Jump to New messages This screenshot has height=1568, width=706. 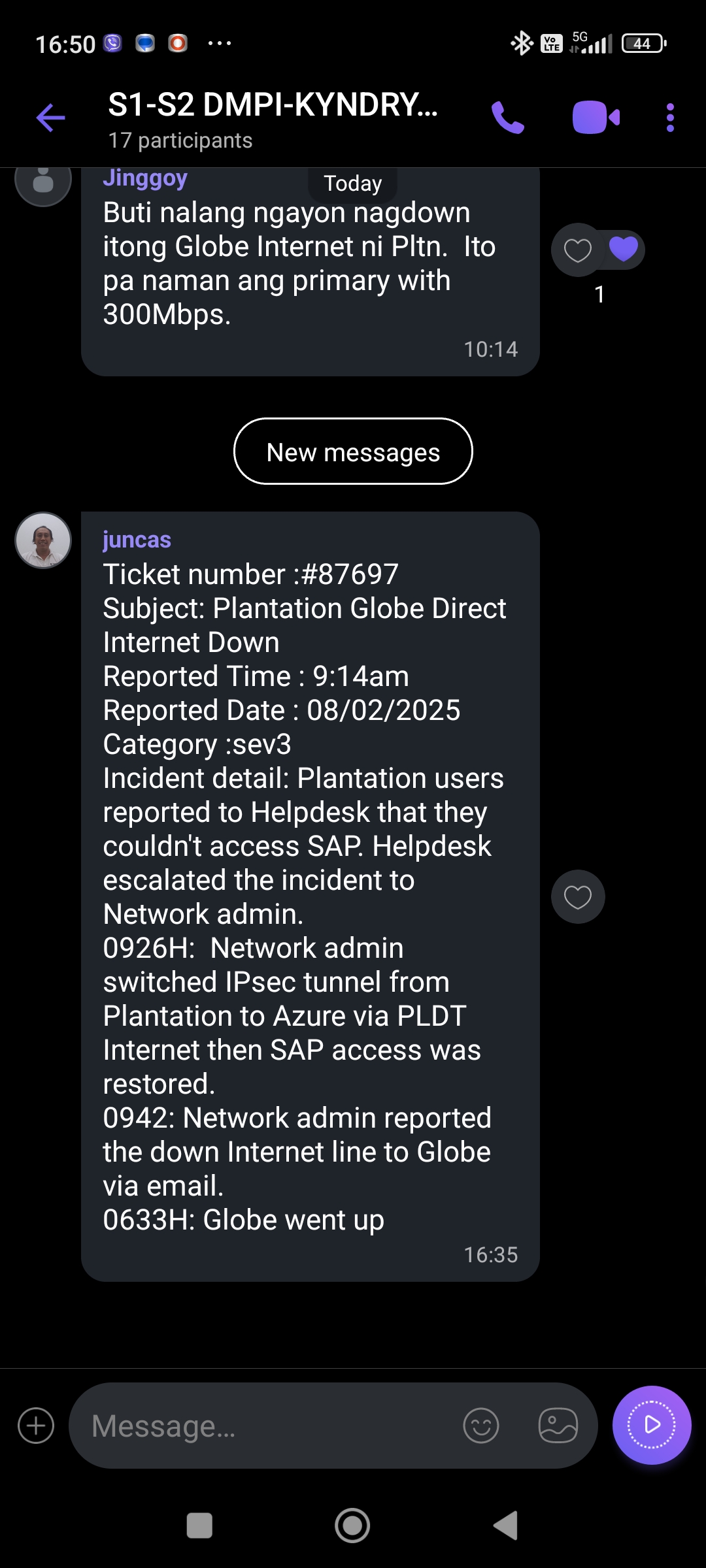353,451
